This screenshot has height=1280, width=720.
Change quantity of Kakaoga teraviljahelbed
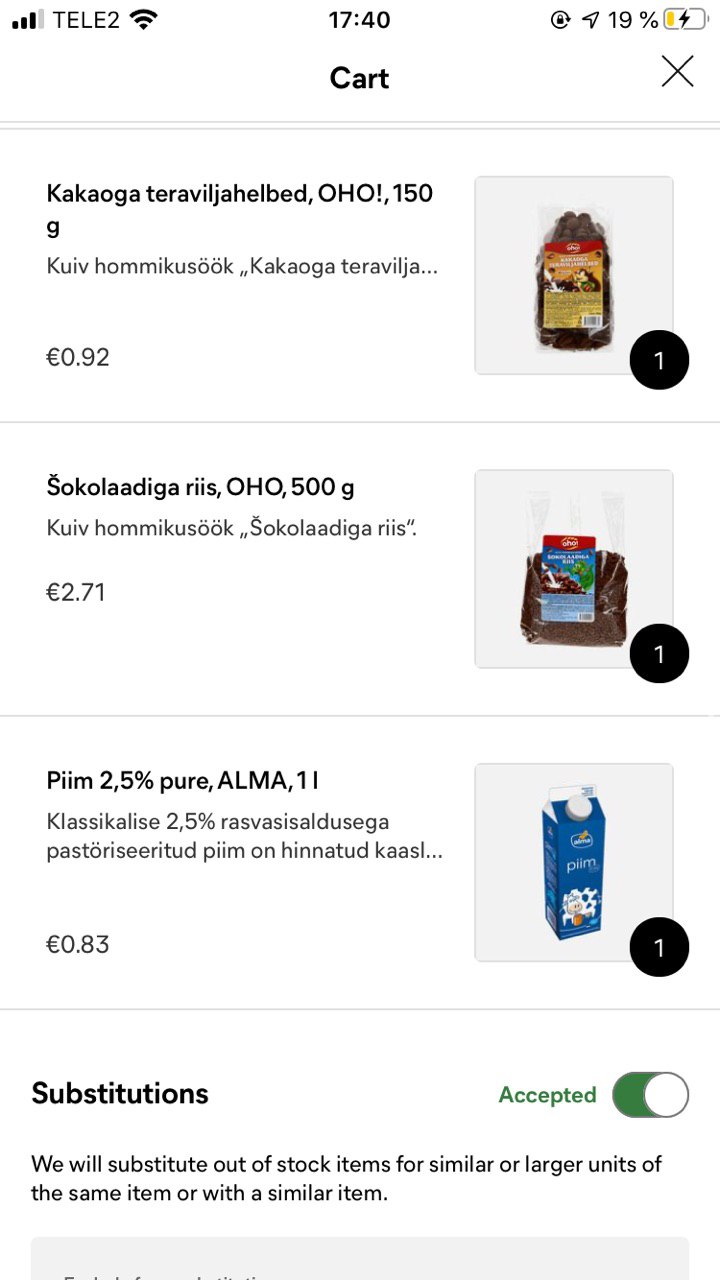(x=659, y=360)
